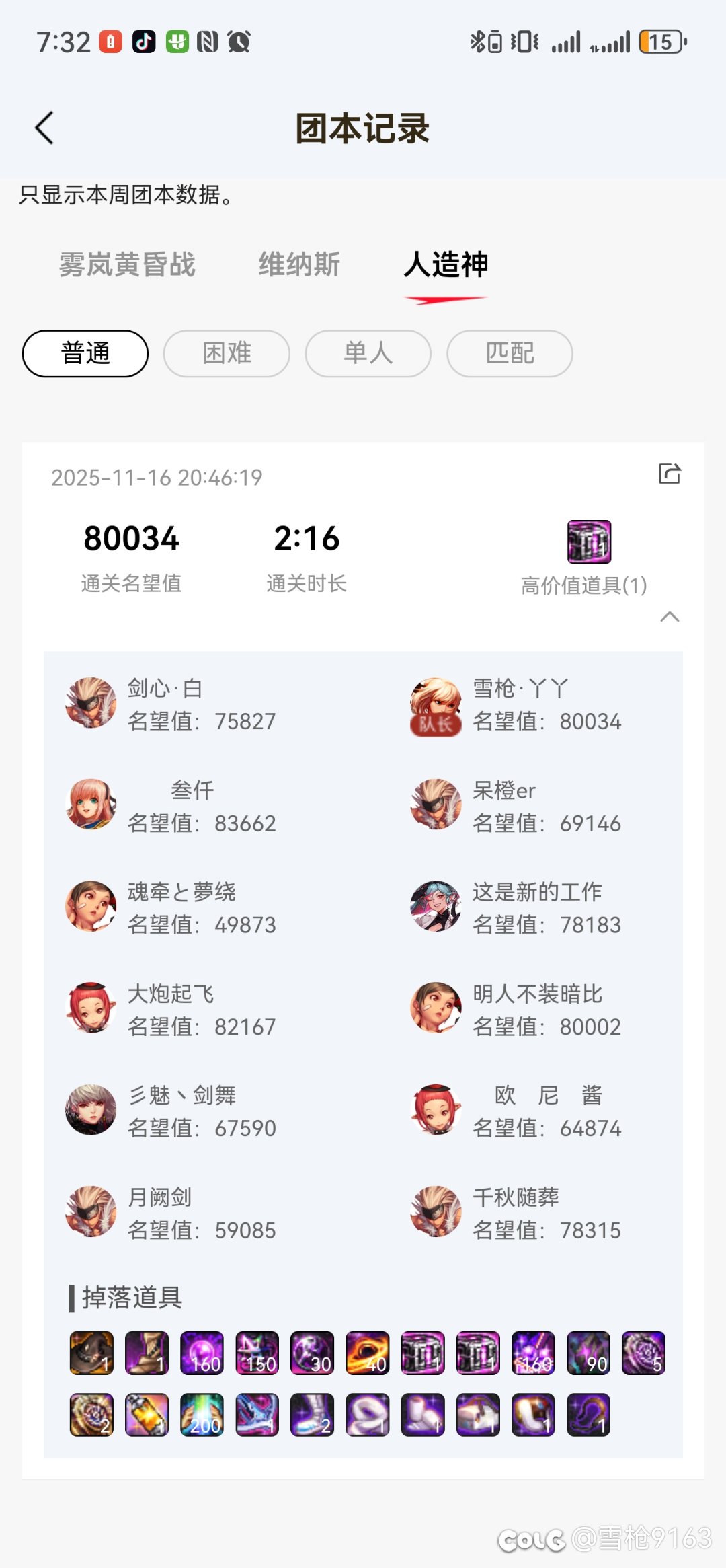726x1568 pixels.
Task: Filter records by 困难 difficulty
Action: (227, 353)
